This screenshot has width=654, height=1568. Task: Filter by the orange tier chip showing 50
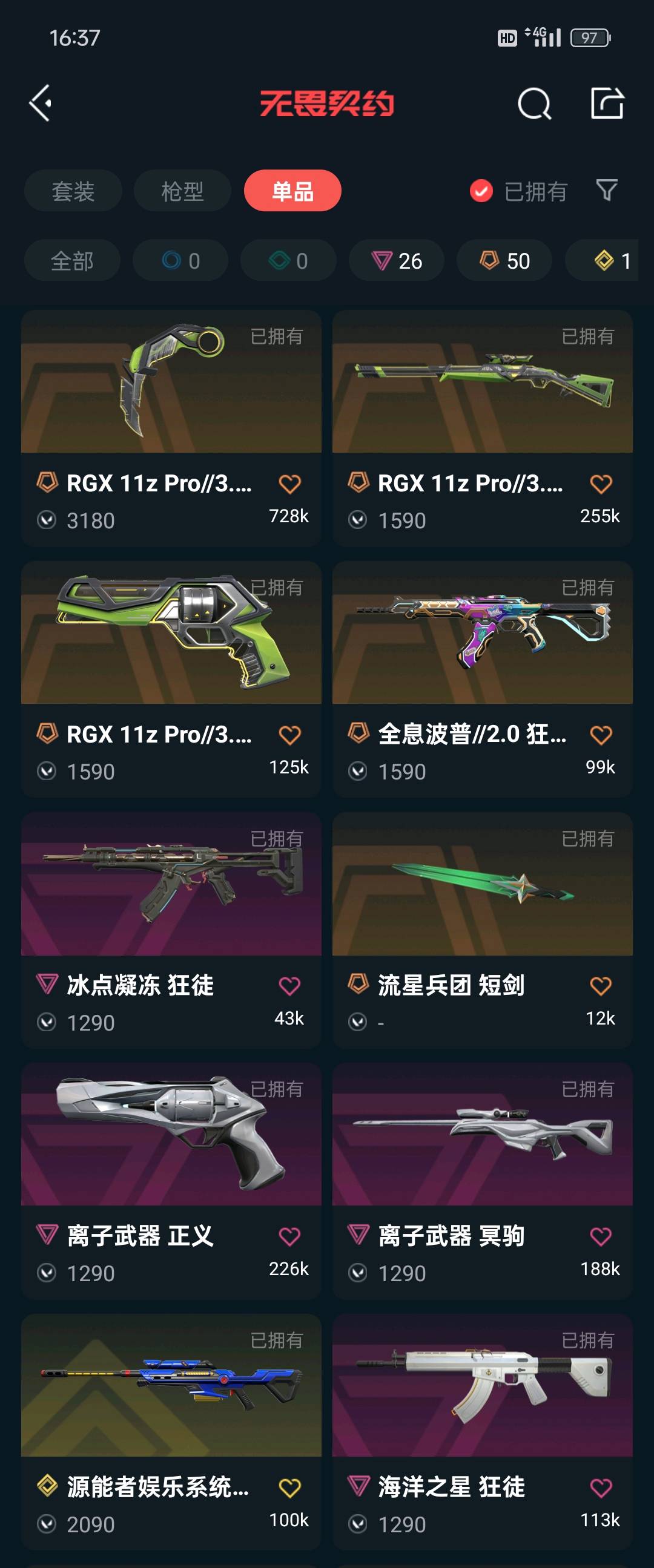tap(504, 260)
